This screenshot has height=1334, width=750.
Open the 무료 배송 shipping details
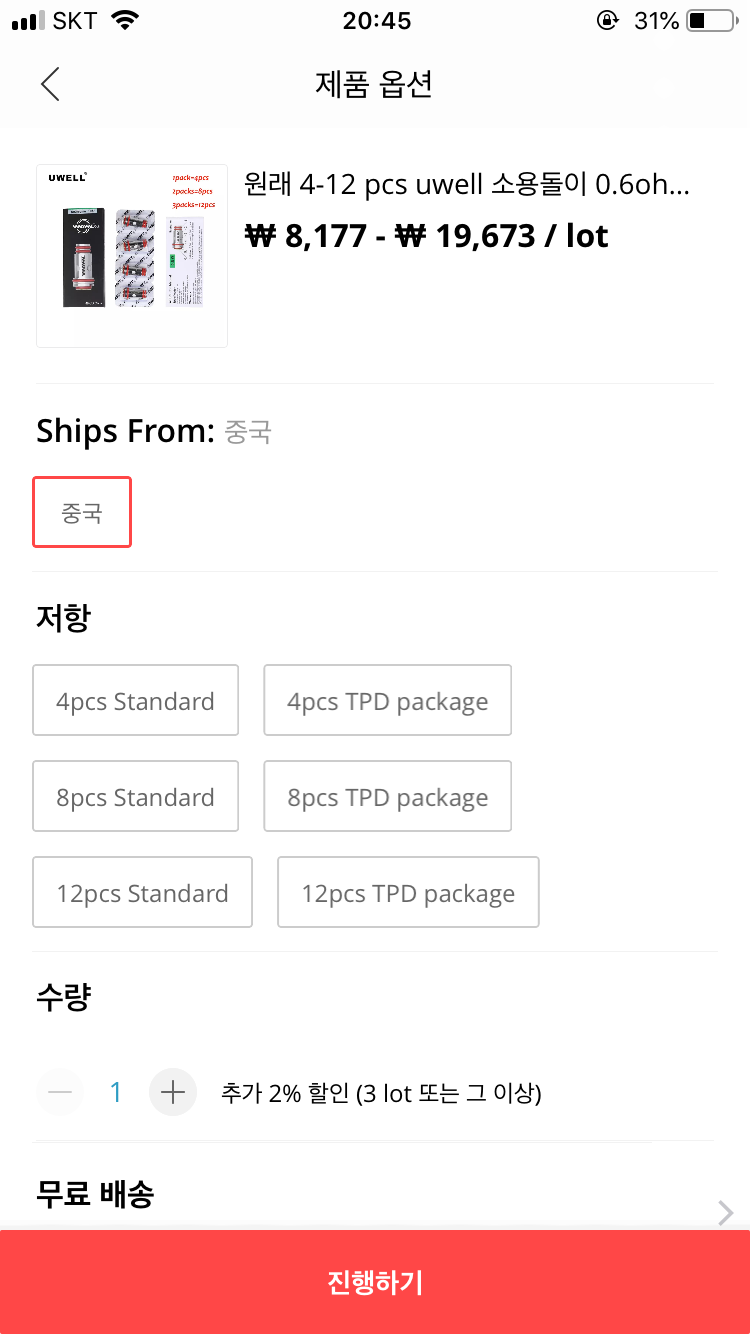click(x=375, y=1194)
